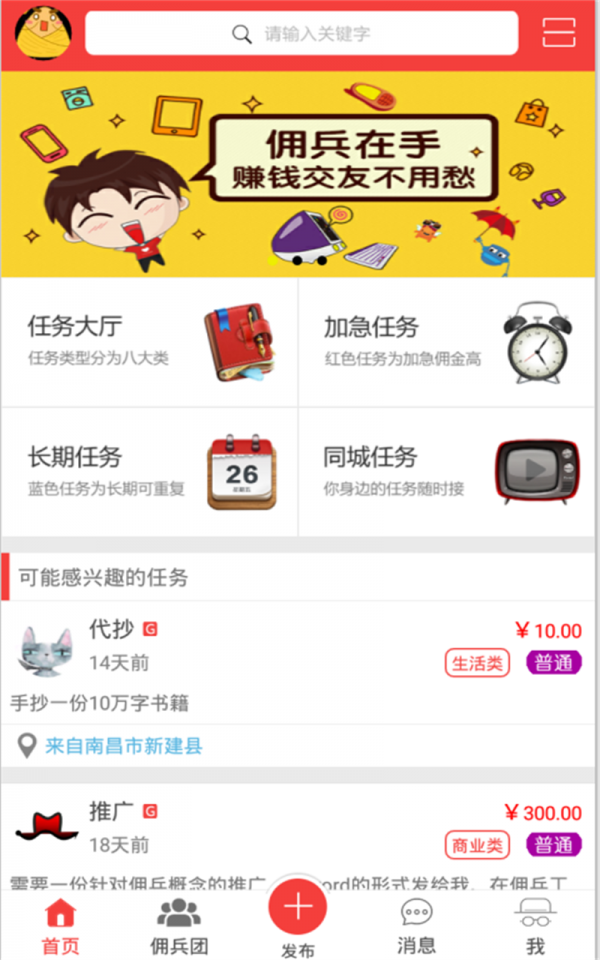Switch to the 佣兵团 tab
Viewport: 600px width, 960px height.
click(x=178, y=927)
